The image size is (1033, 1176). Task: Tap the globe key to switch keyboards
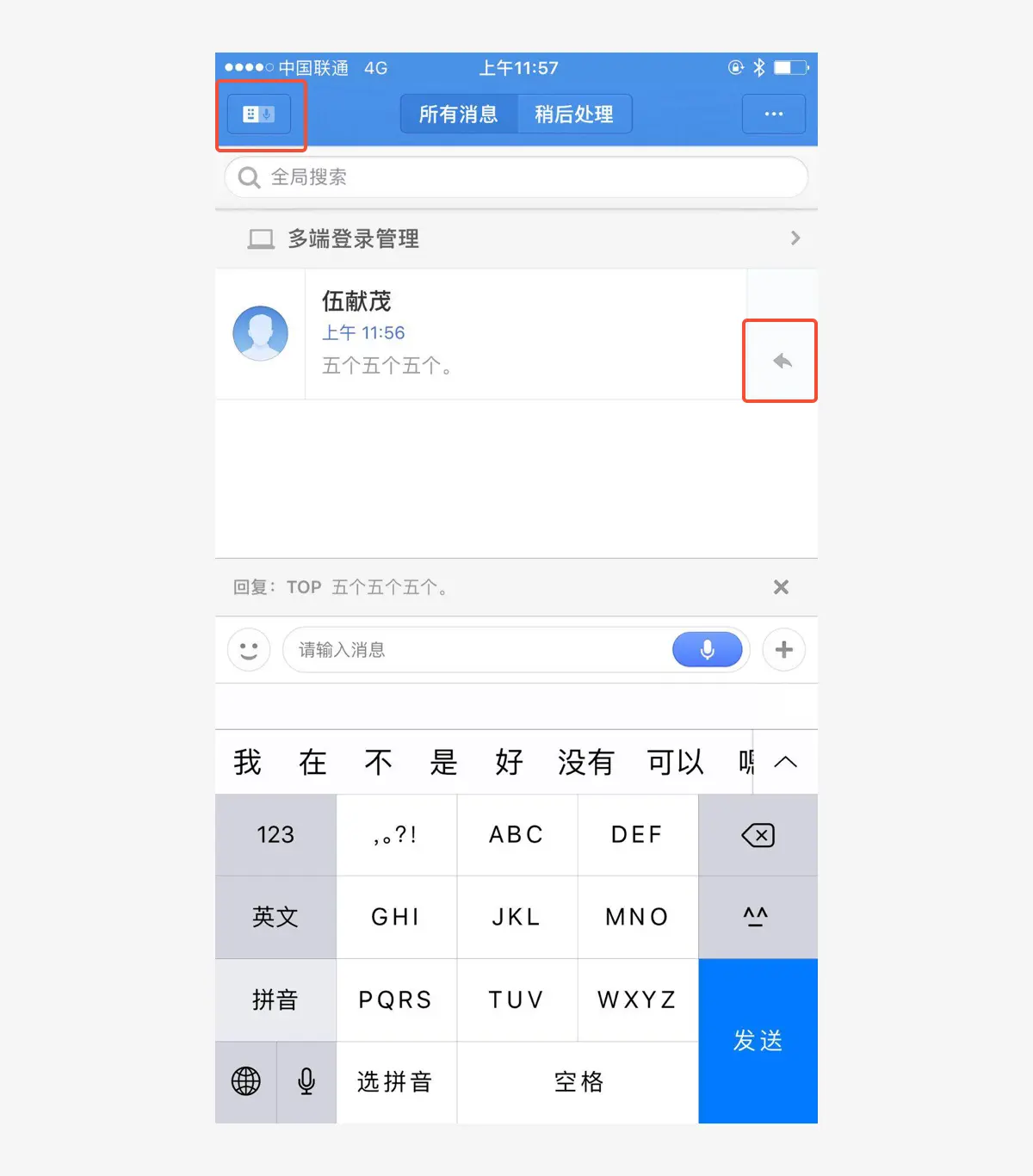[246, 1081]
